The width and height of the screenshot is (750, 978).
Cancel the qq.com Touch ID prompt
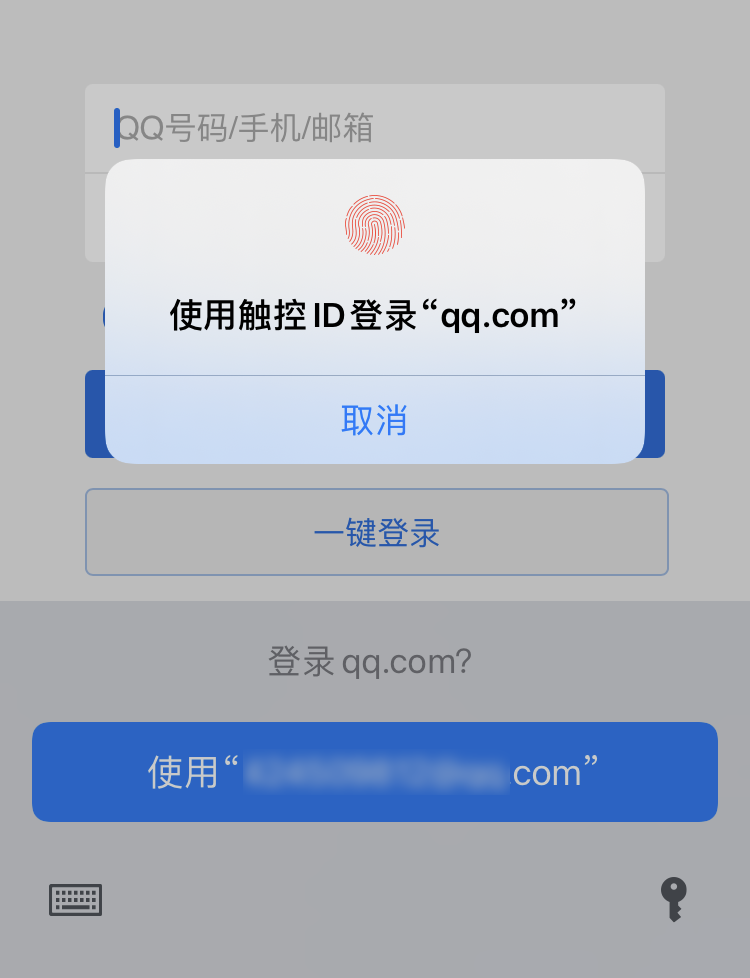(375, 420)
